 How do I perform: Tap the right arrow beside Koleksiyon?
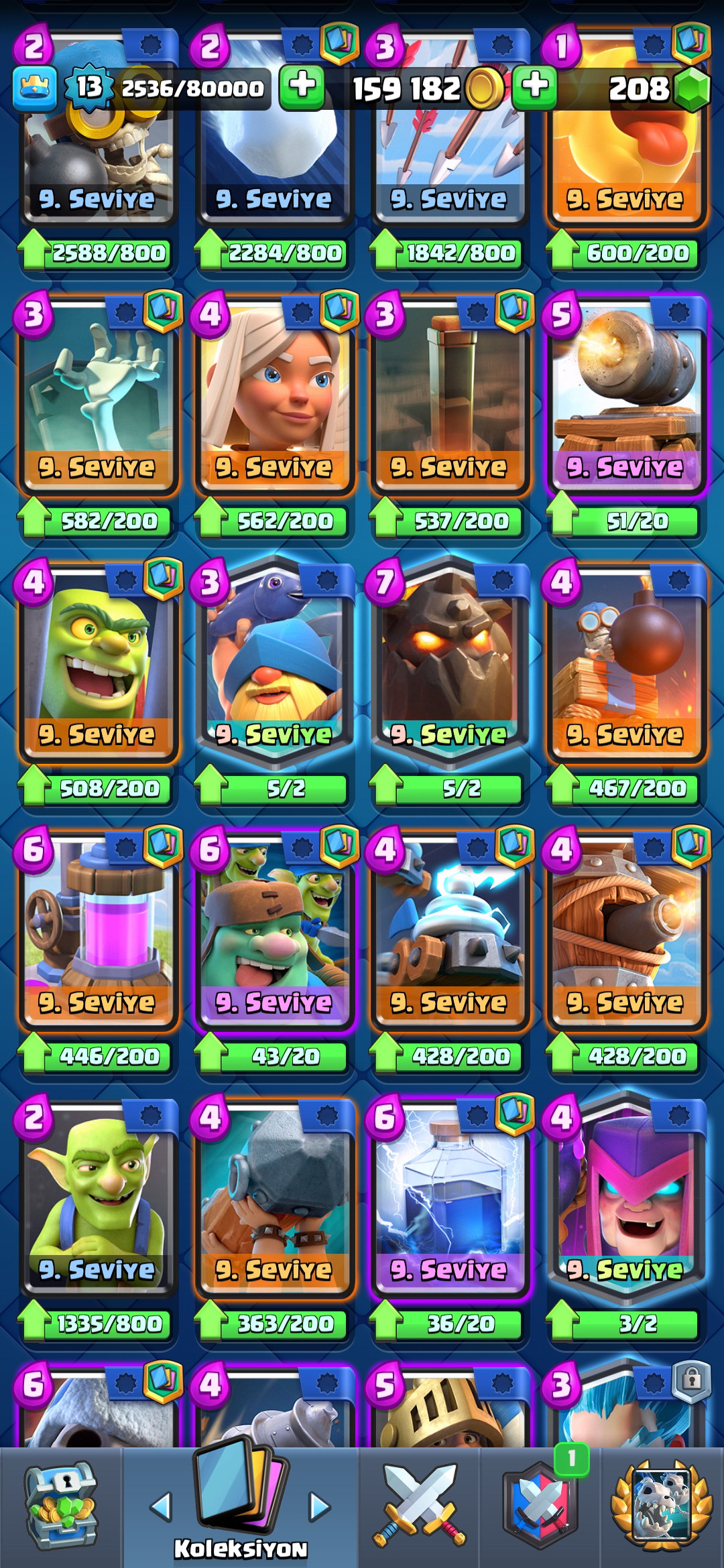tap(320, 1507)
